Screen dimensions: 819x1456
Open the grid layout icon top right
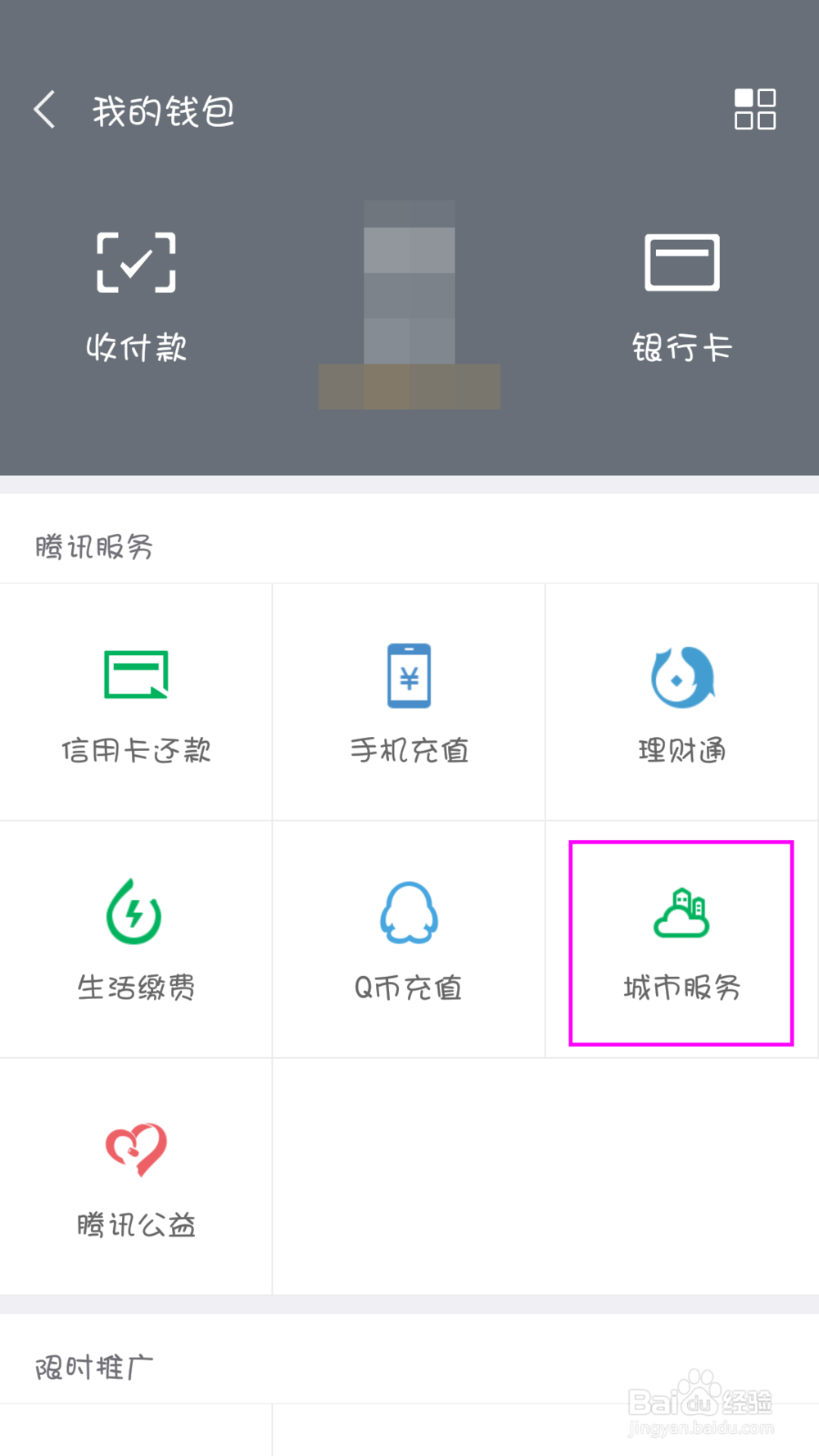point(754,109)
